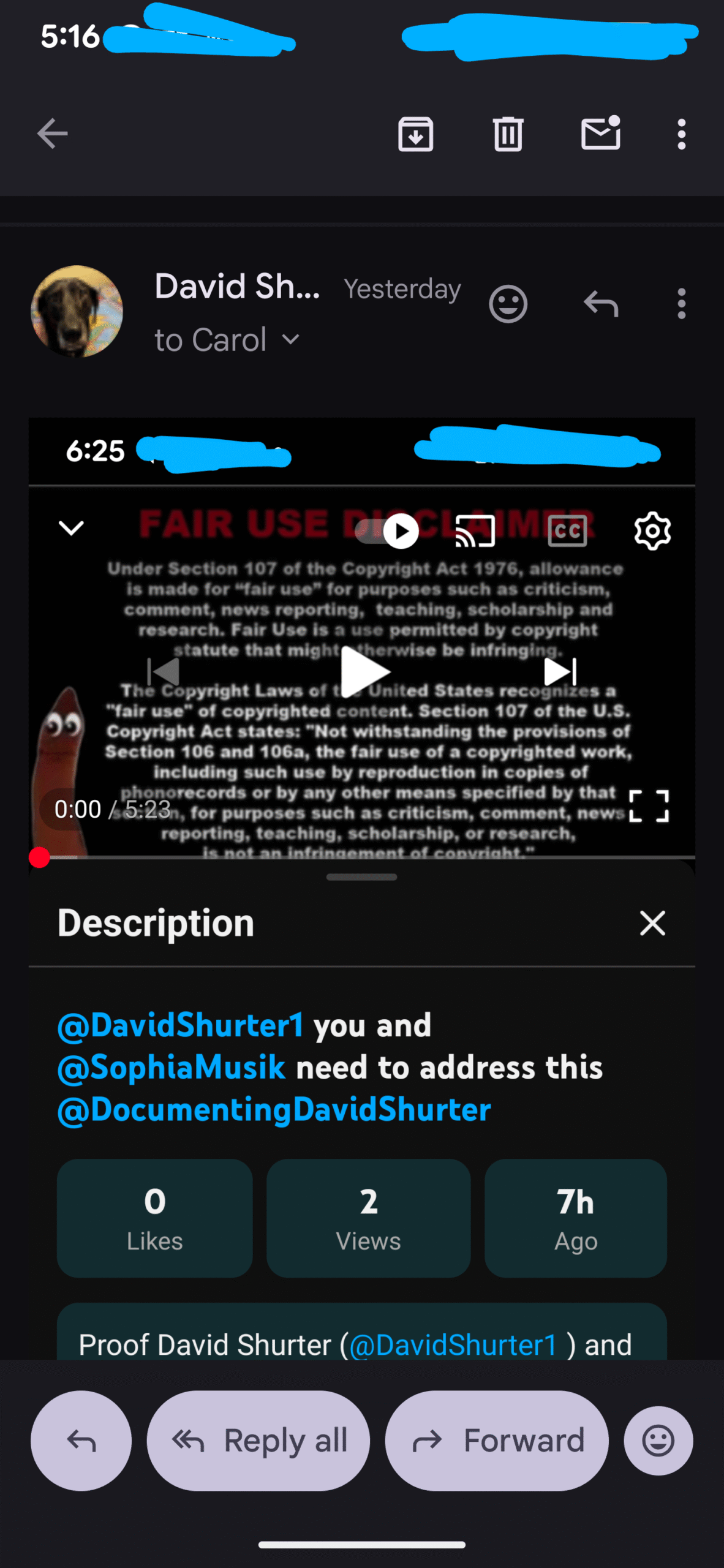Tap the bottom reply button
This screenshot has width=724, height=1568.
(x=81, y=1441)
